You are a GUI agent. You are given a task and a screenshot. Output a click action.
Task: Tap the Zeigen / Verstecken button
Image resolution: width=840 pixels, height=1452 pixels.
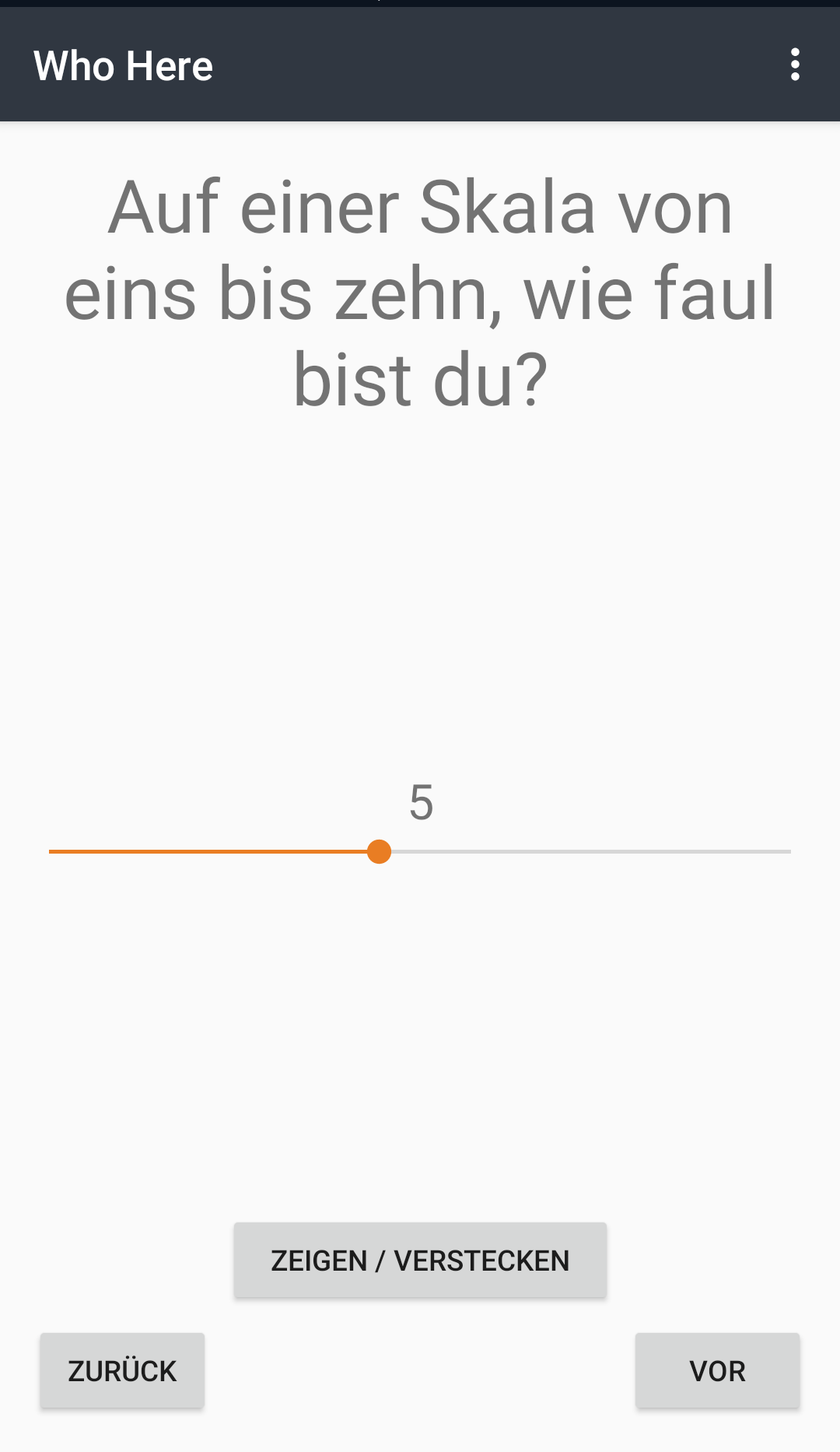[420, 1260]
